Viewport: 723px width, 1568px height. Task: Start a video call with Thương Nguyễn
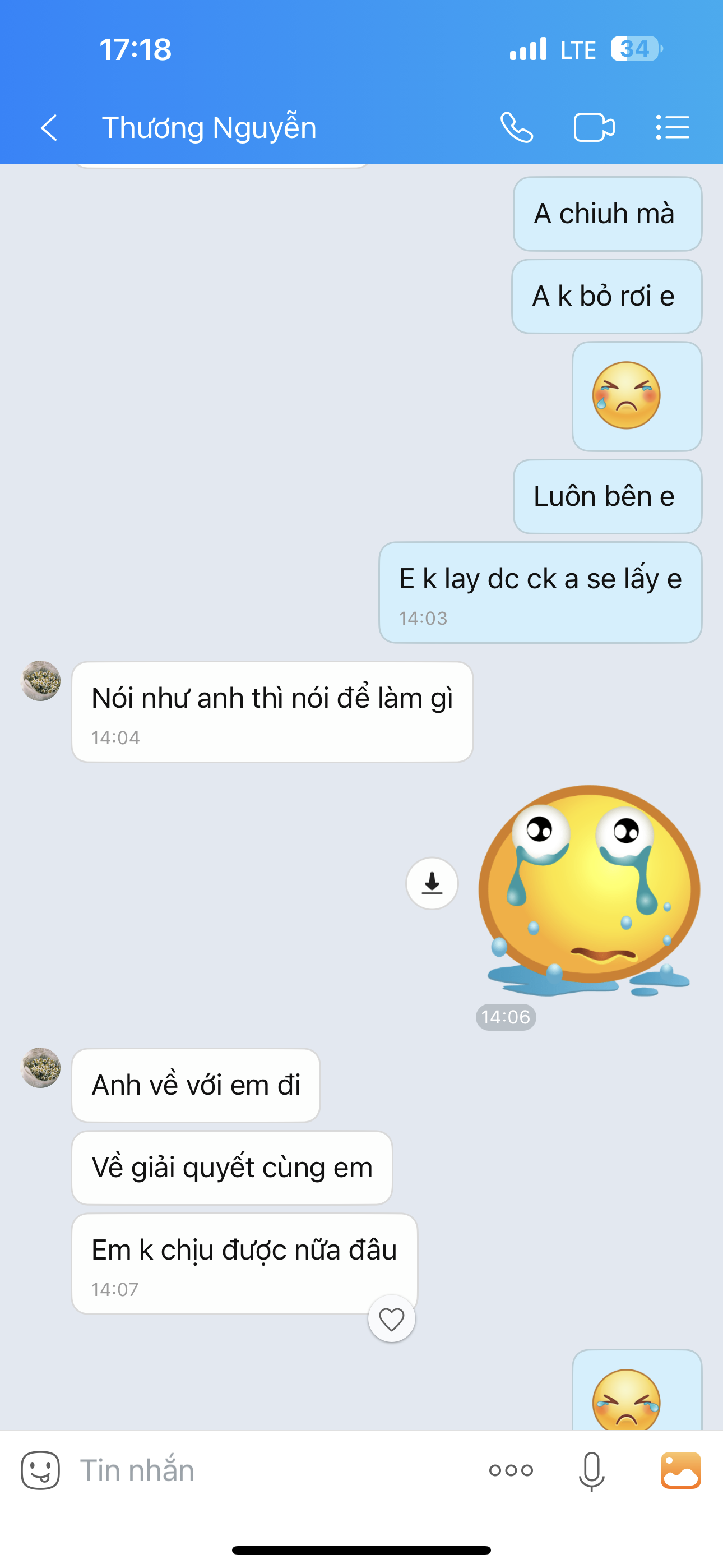[x=594, y=128]
